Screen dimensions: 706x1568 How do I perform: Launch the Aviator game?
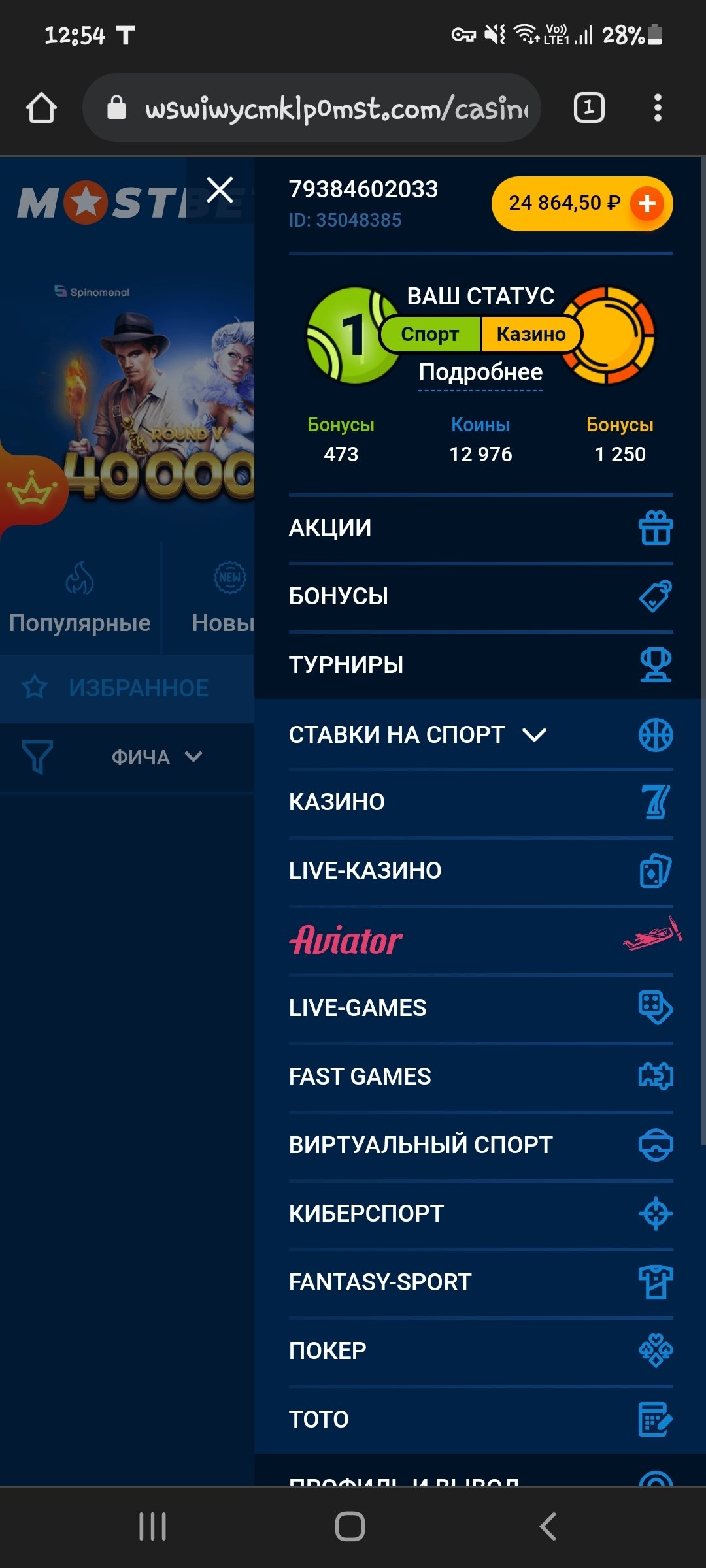480,940
